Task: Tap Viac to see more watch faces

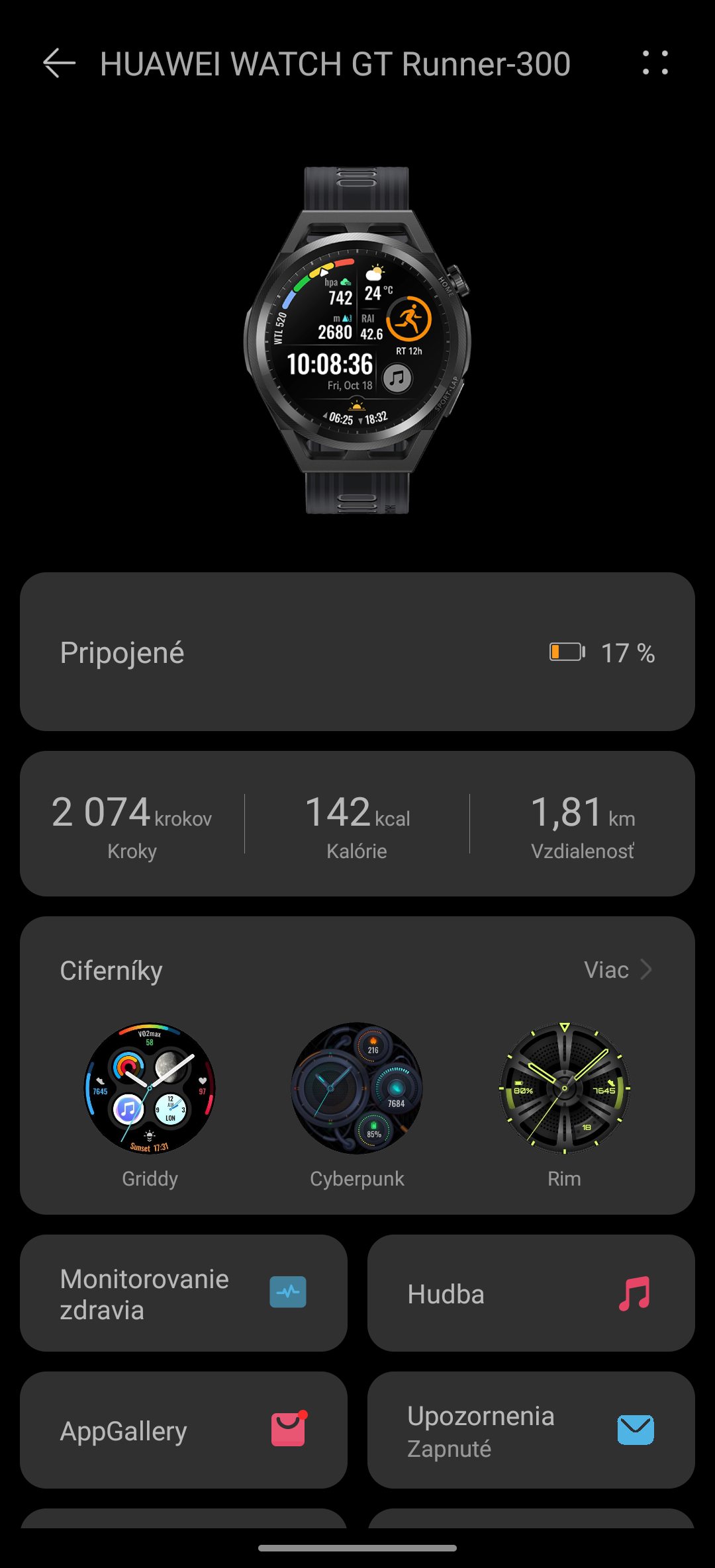Action: (x=618, y=970)
